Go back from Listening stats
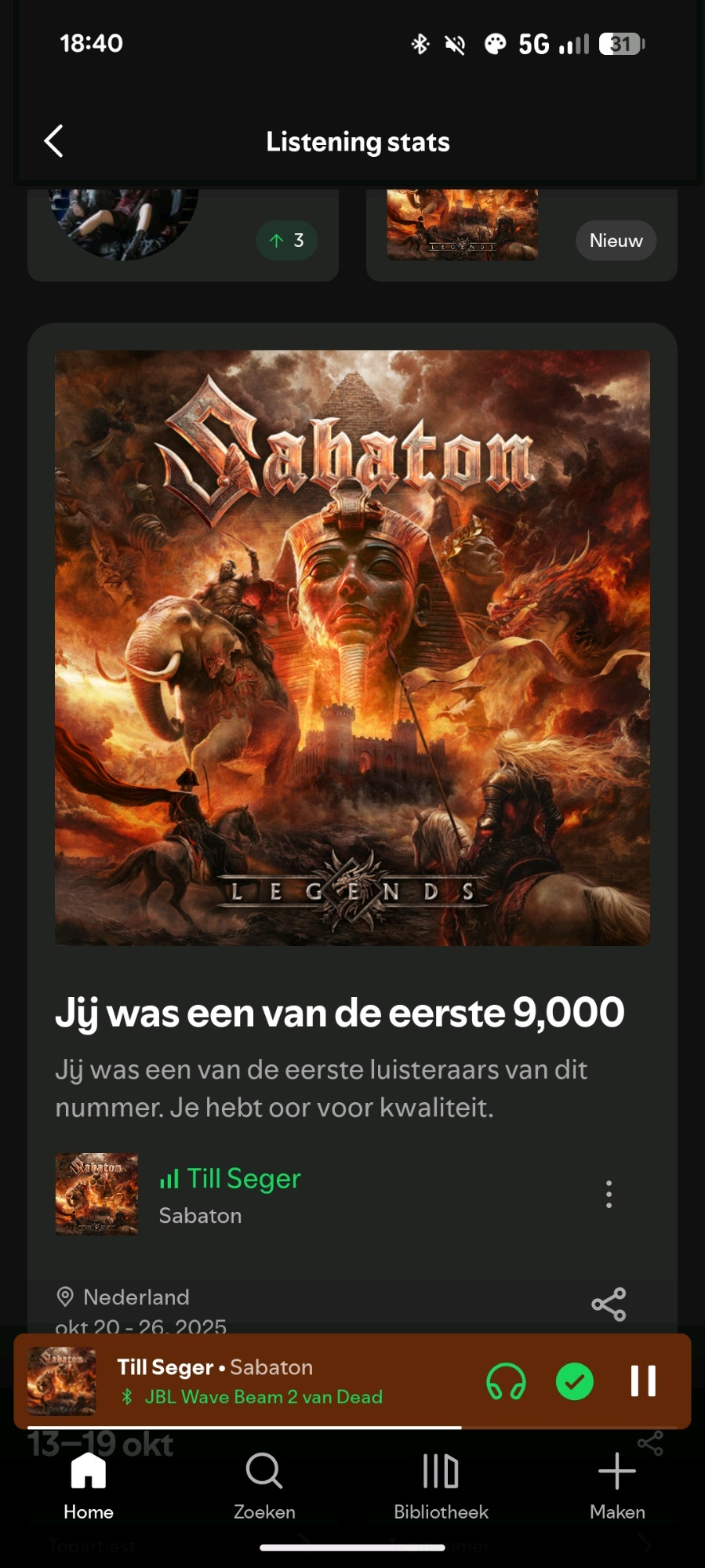The image size is (705, 1568). [53, 141]
